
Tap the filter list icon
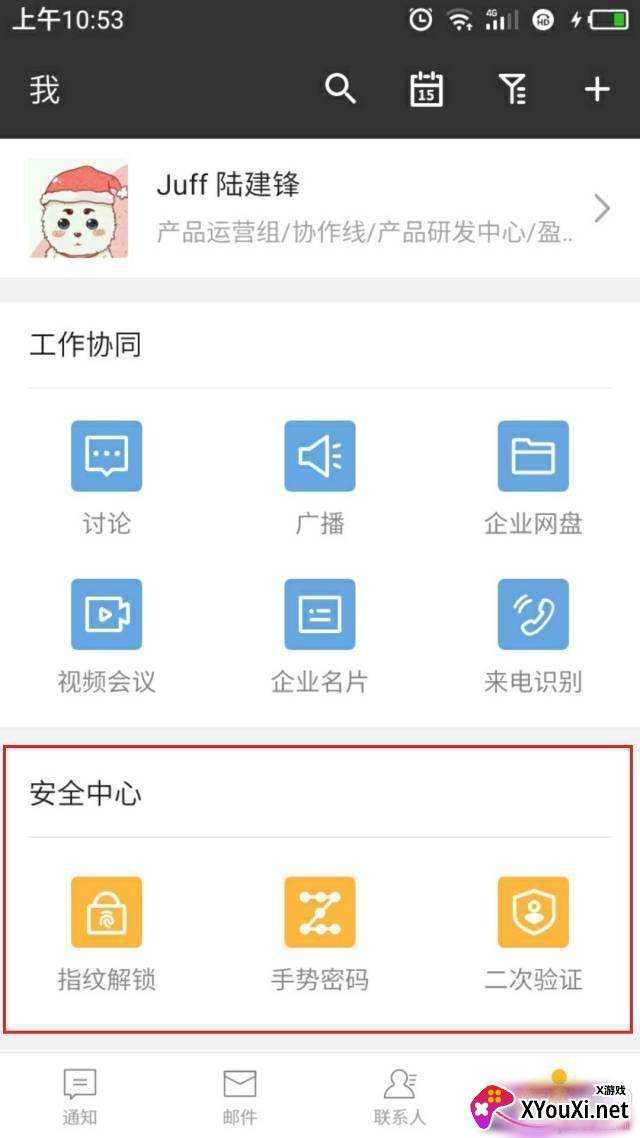click(512, 90)
